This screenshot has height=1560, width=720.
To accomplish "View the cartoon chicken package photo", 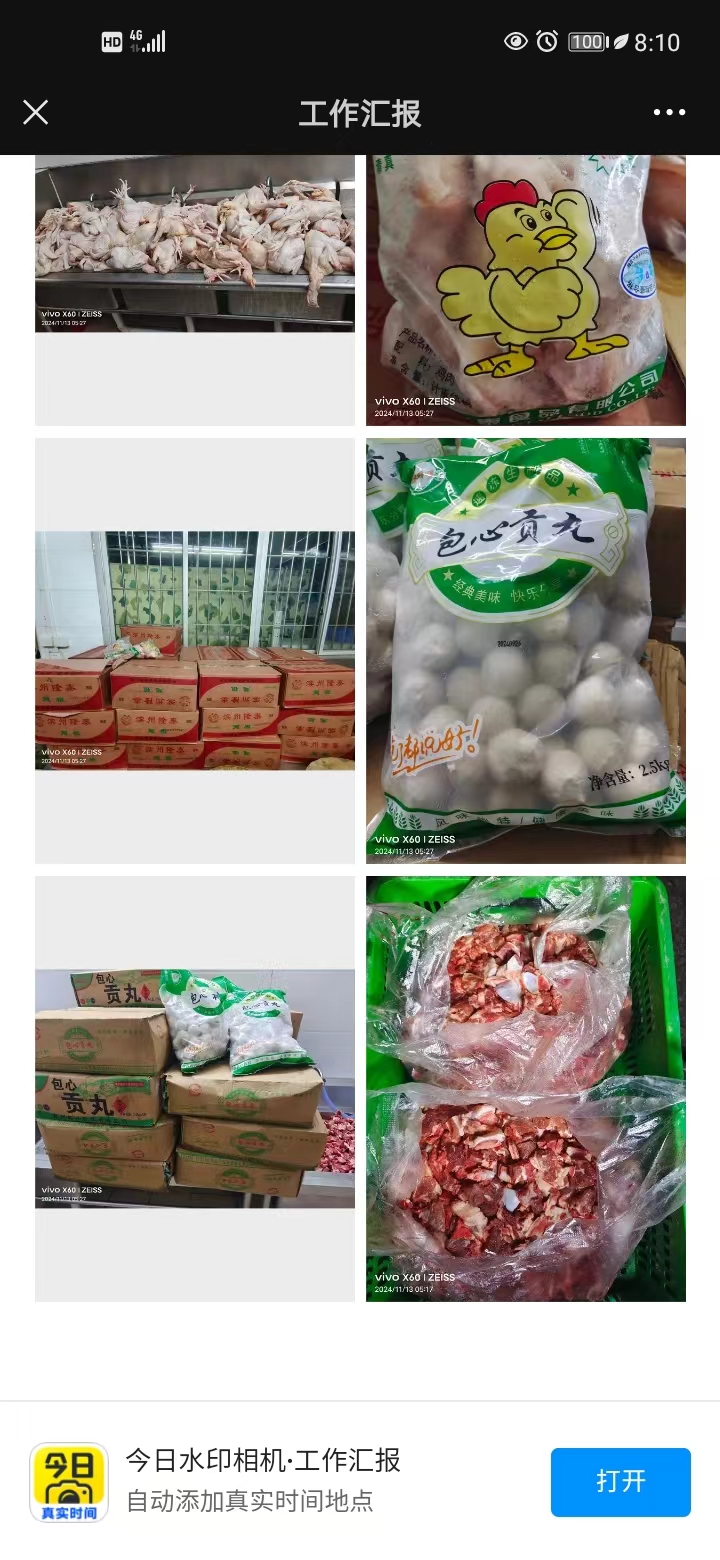I will tap(525, 290).
